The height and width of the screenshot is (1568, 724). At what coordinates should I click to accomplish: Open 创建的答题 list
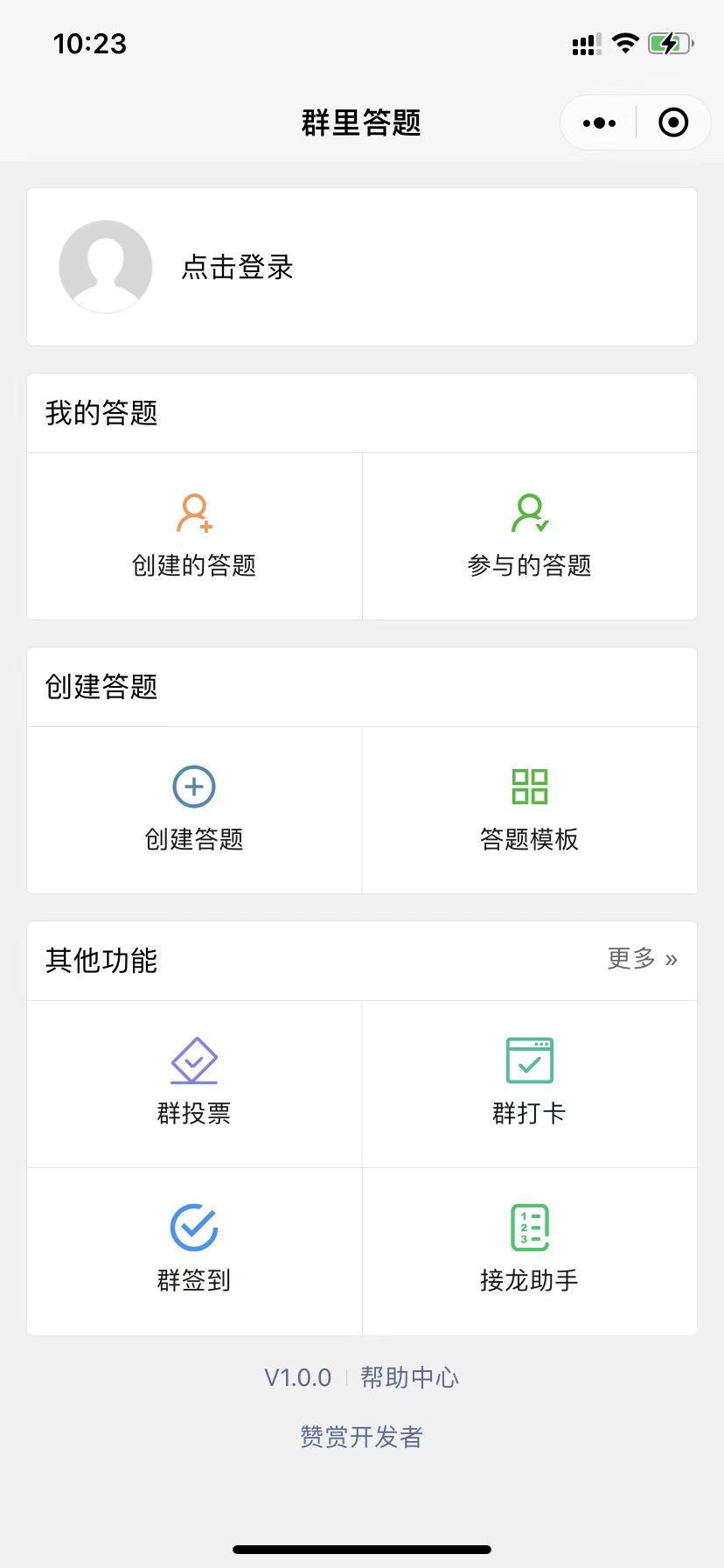(x=194, y=536)
